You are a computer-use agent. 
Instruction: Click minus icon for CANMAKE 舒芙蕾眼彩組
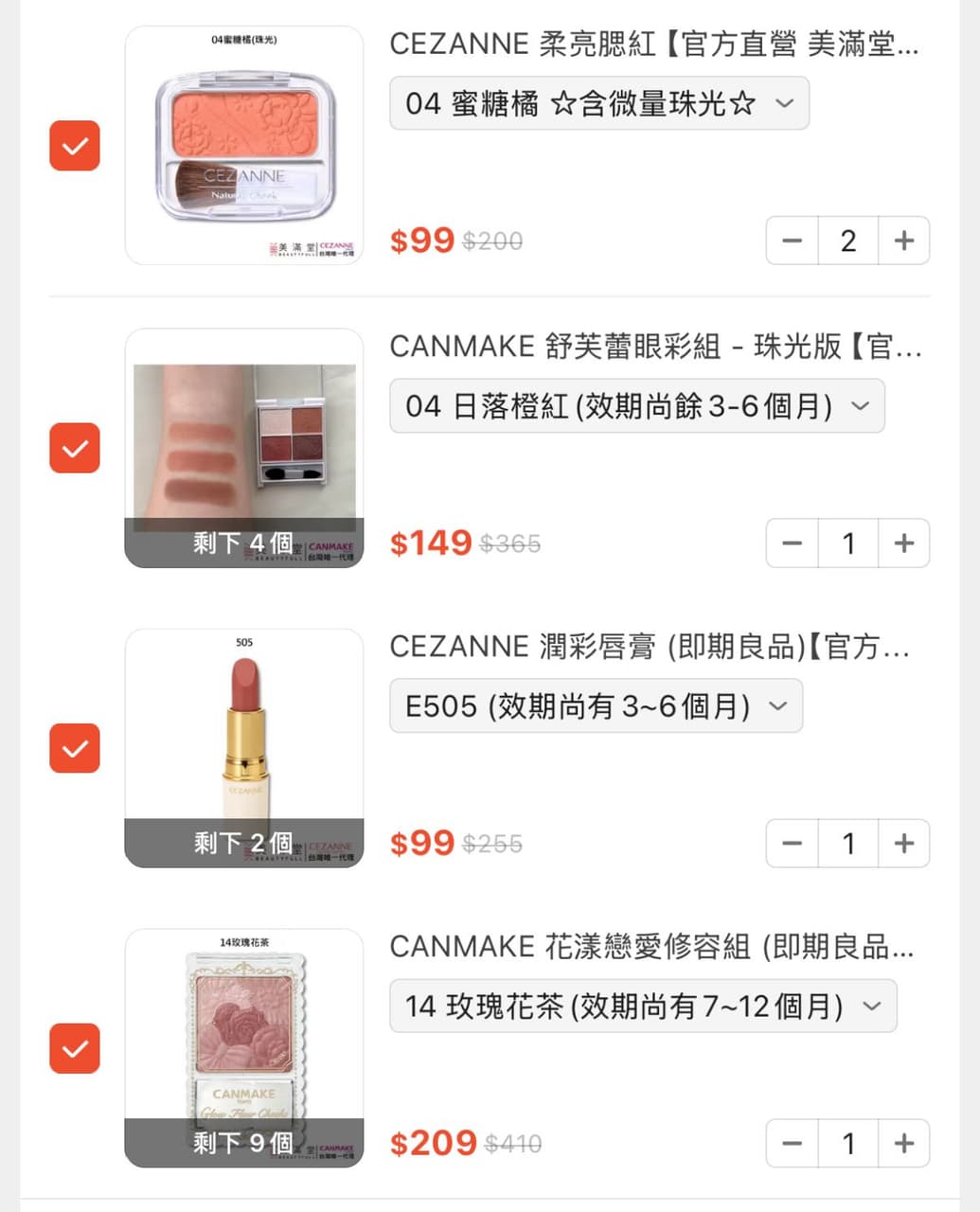point(792,543)
